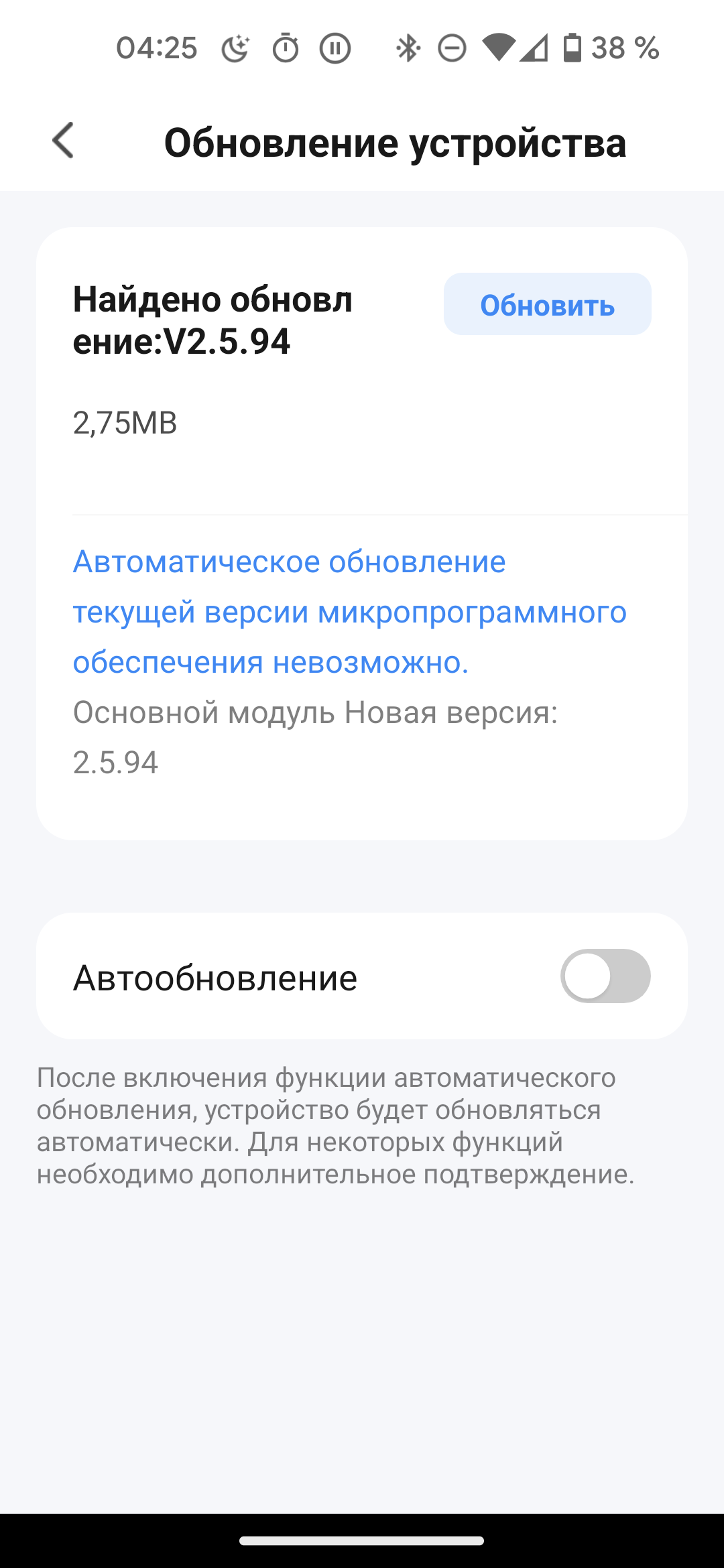Go back from the device update screen
724x1568 pixels.
(x=63, y=141)
